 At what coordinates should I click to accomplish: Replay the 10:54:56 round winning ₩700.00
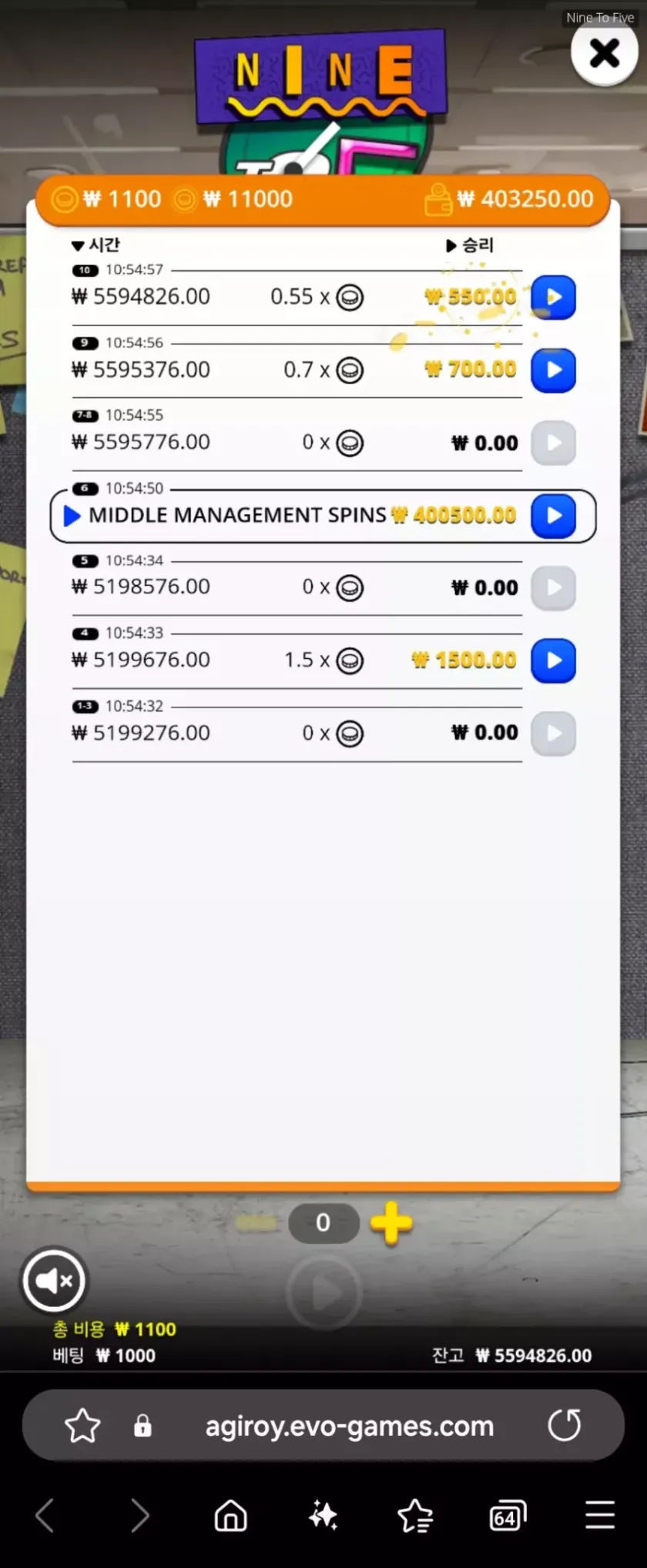click(553, 370)
